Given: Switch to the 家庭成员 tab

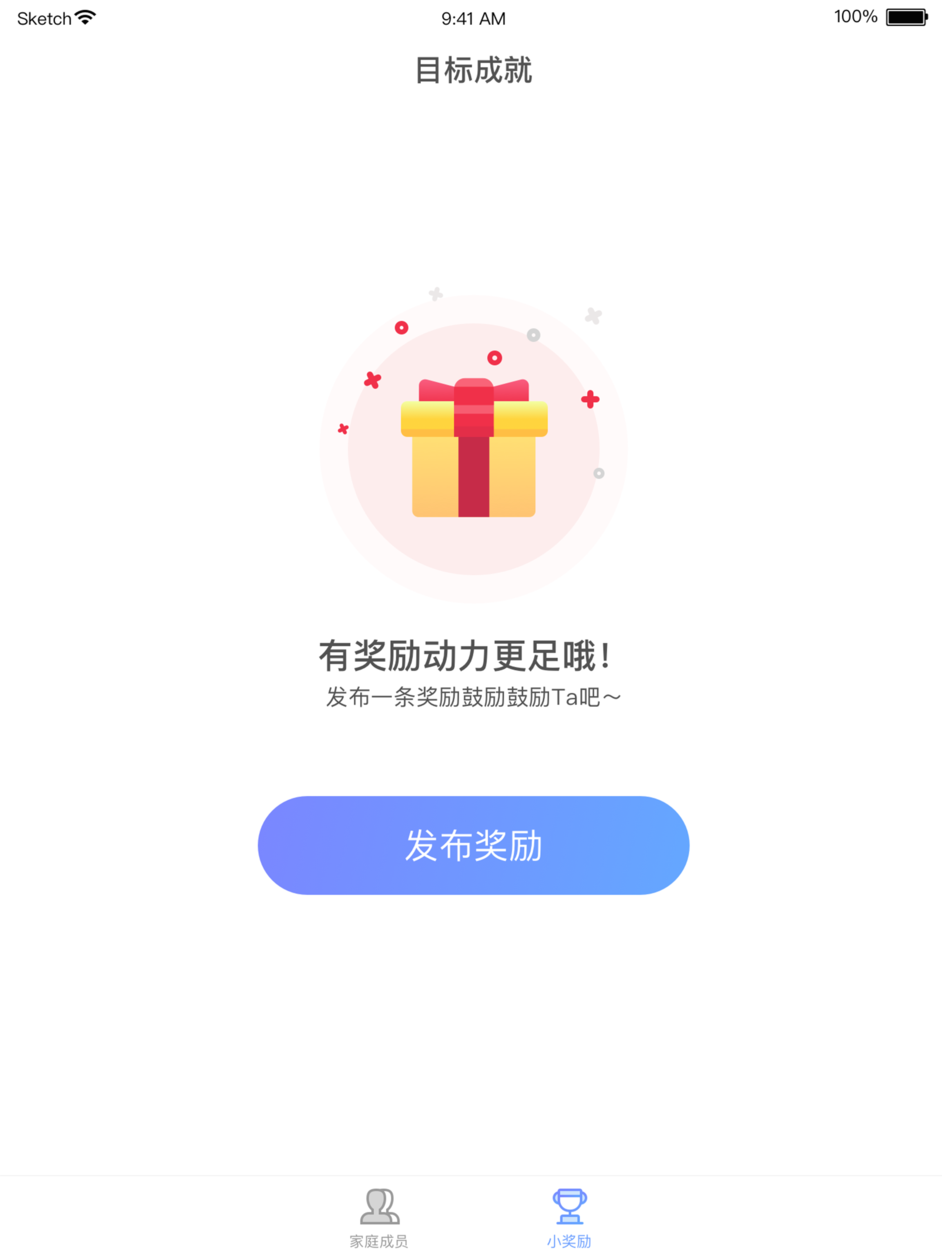Looking at the screenshot, I should tap(379, 1217).
